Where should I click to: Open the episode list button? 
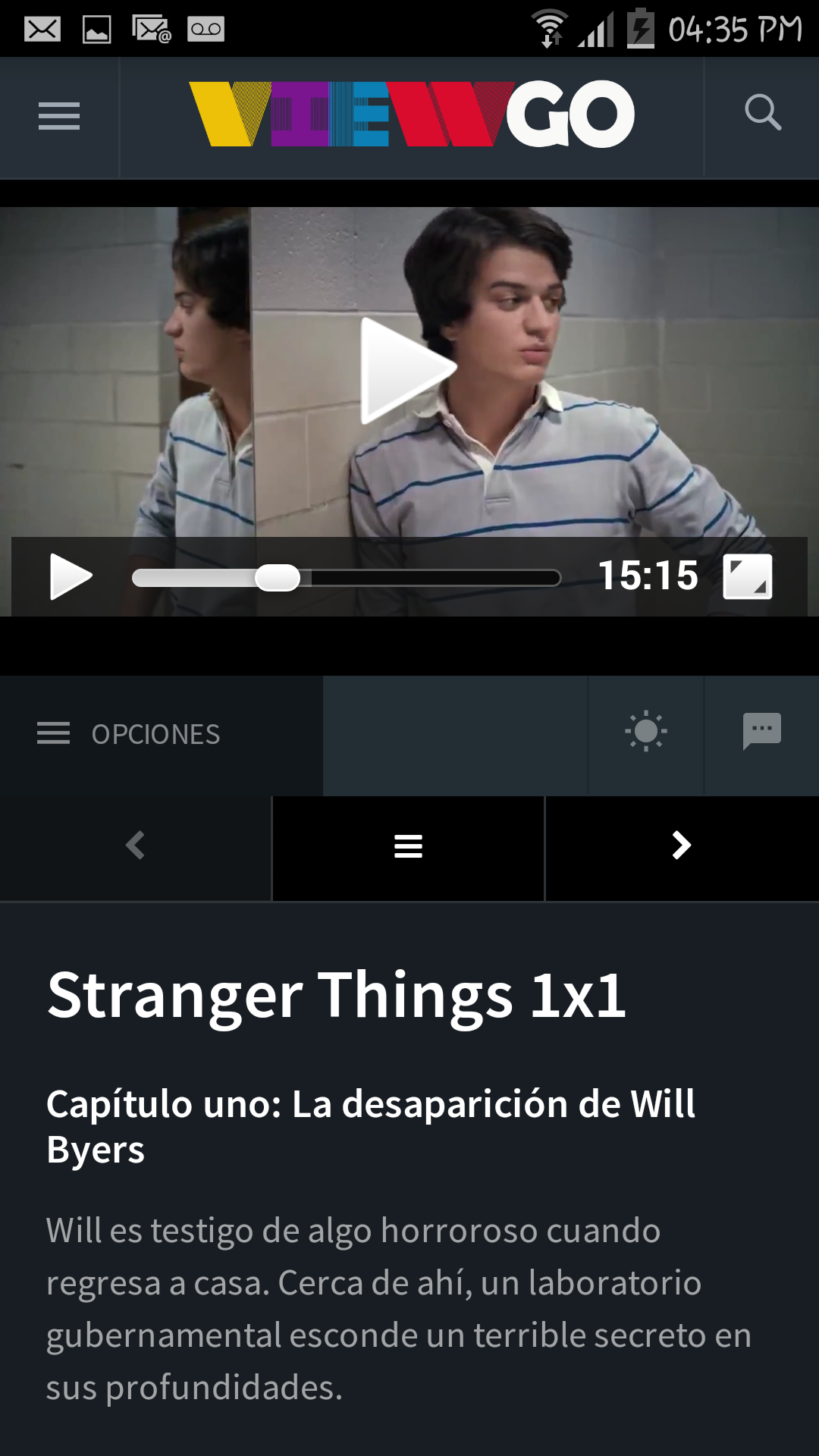408,846
